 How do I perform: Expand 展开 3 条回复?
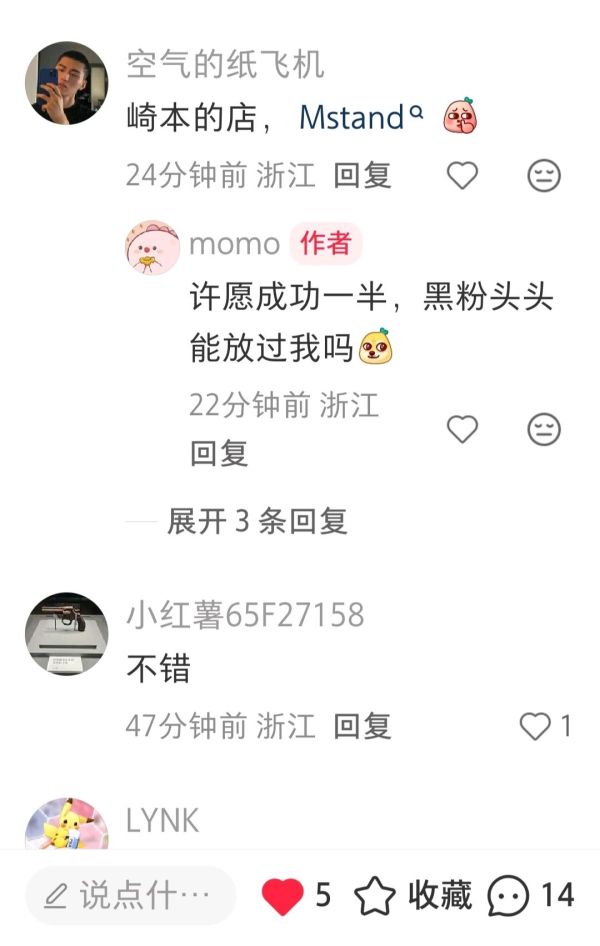[257, 521]
